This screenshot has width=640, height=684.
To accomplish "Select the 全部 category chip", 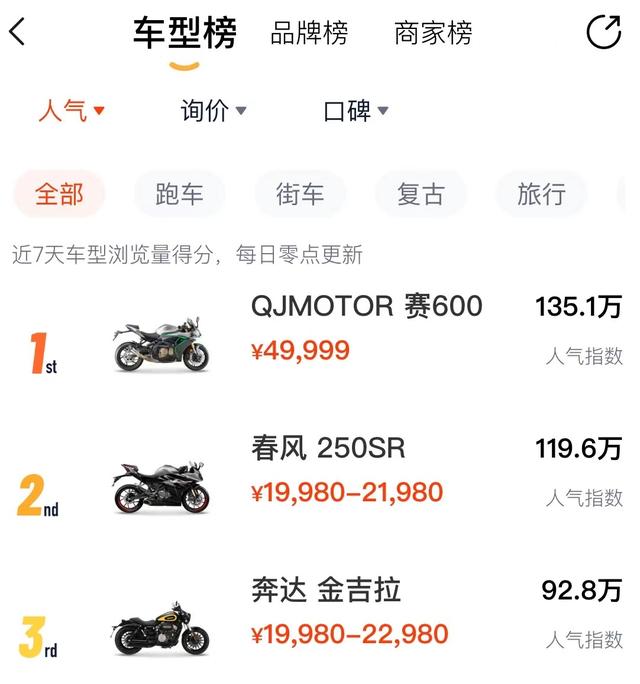I will click(59, 194).
